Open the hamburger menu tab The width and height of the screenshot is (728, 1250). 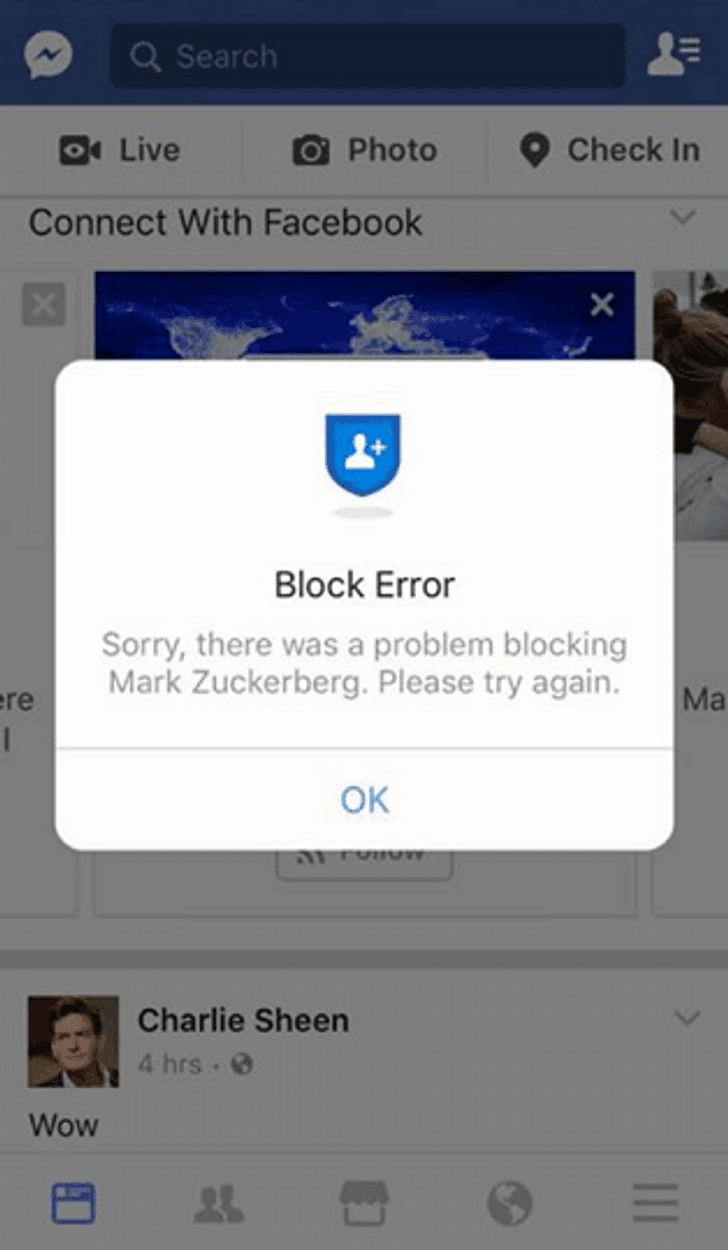[x=655, y=1203]
